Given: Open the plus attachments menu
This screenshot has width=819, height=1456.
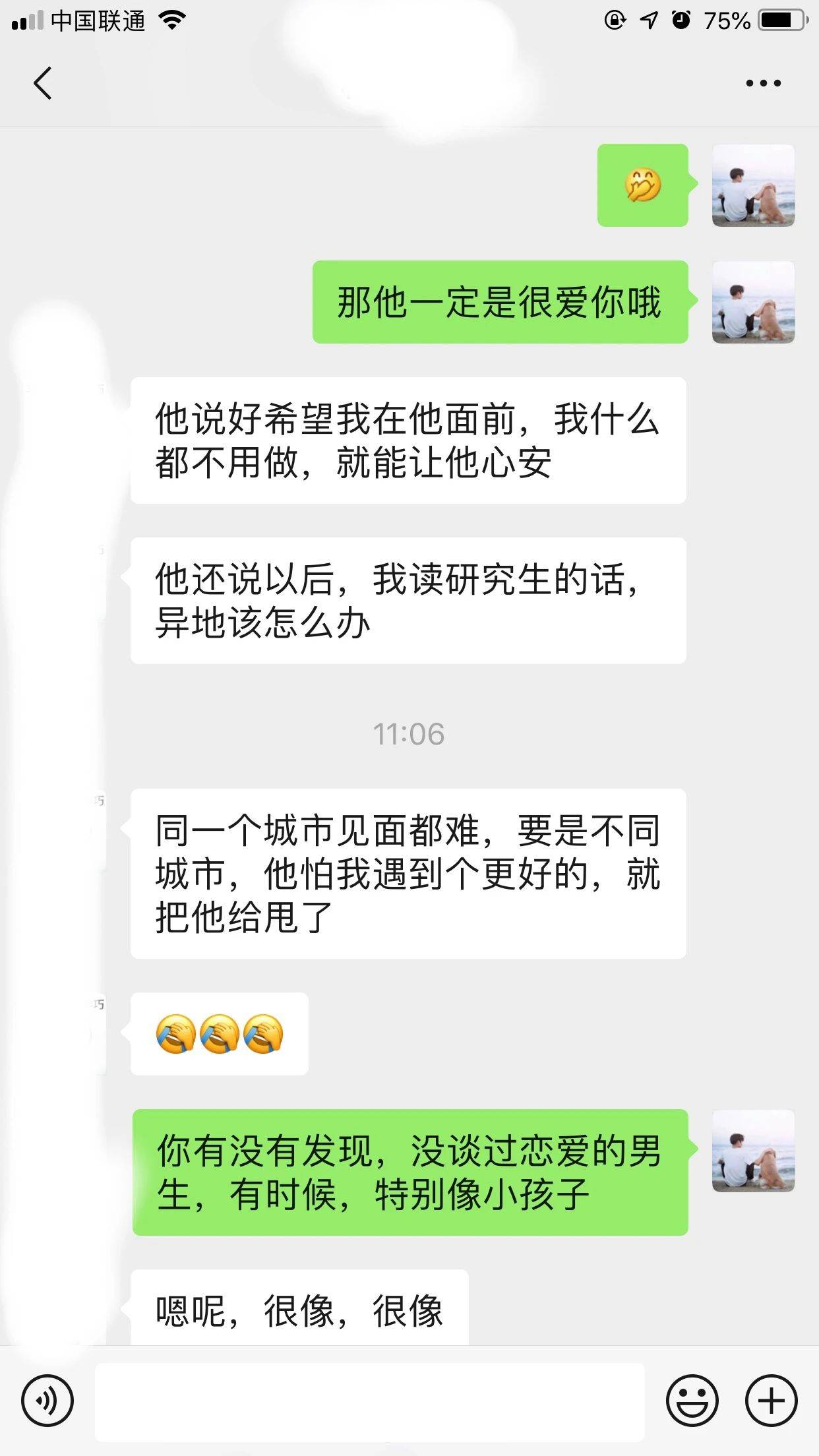Looking at the screenshot, I should [x=771, y=1401].
